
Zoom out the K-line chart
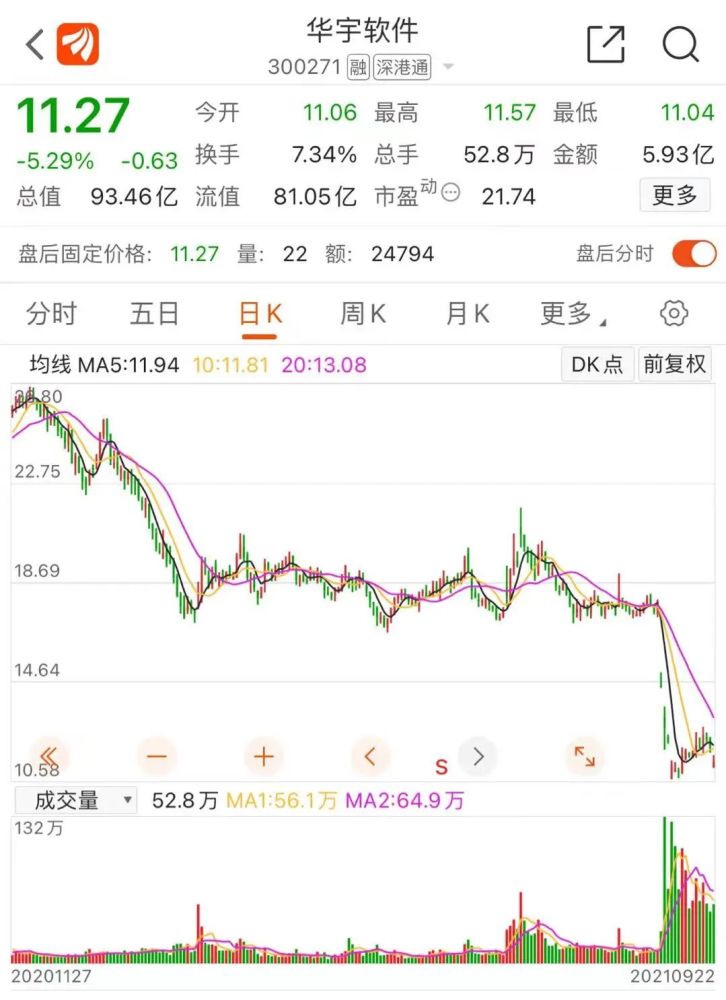pyautogui.click(x=156, y=756)
